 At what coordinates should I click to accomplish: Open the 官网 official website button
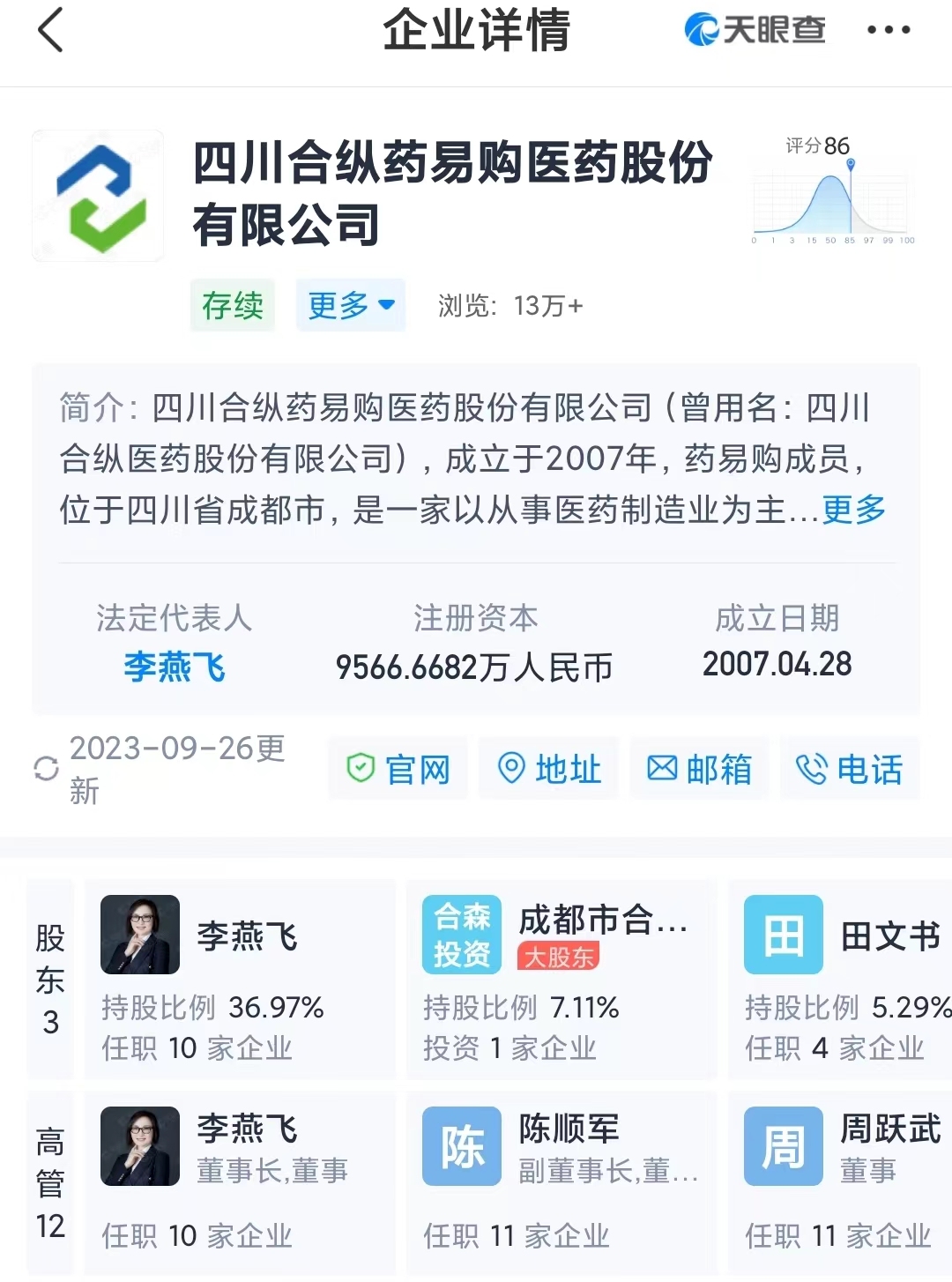point(398,769)
